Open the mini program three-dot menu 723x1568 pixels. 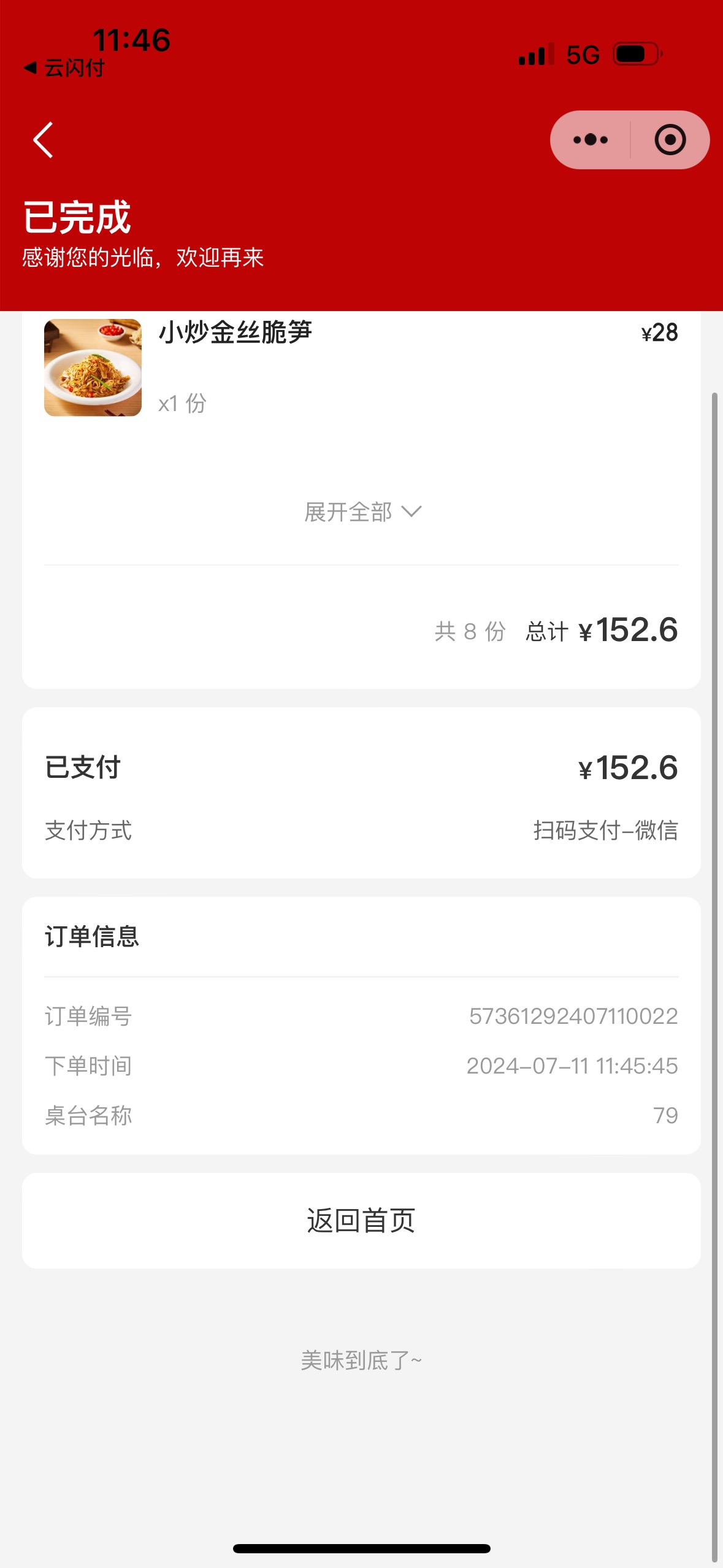[590, 140]
